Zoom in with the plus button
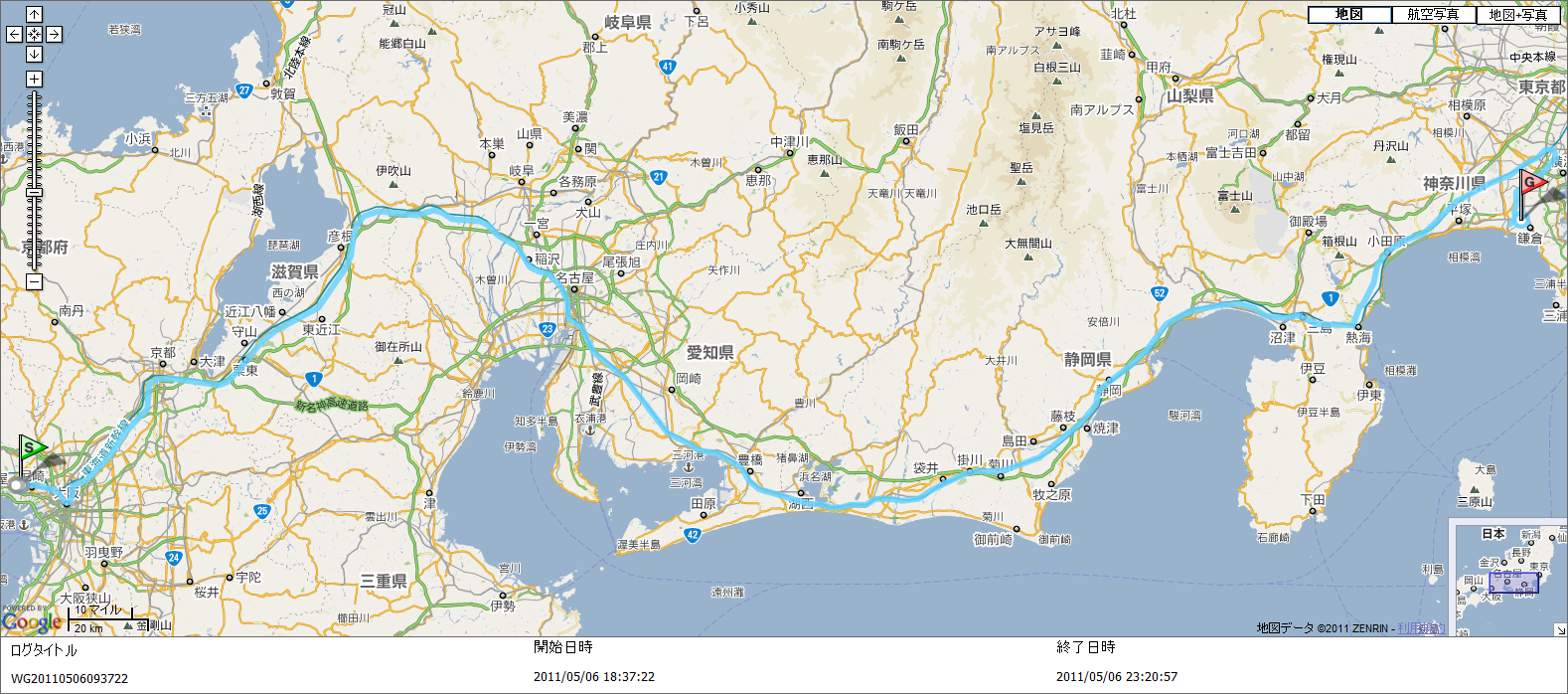The height and width of the screenshot is (694, 1568). coord(34,79)
